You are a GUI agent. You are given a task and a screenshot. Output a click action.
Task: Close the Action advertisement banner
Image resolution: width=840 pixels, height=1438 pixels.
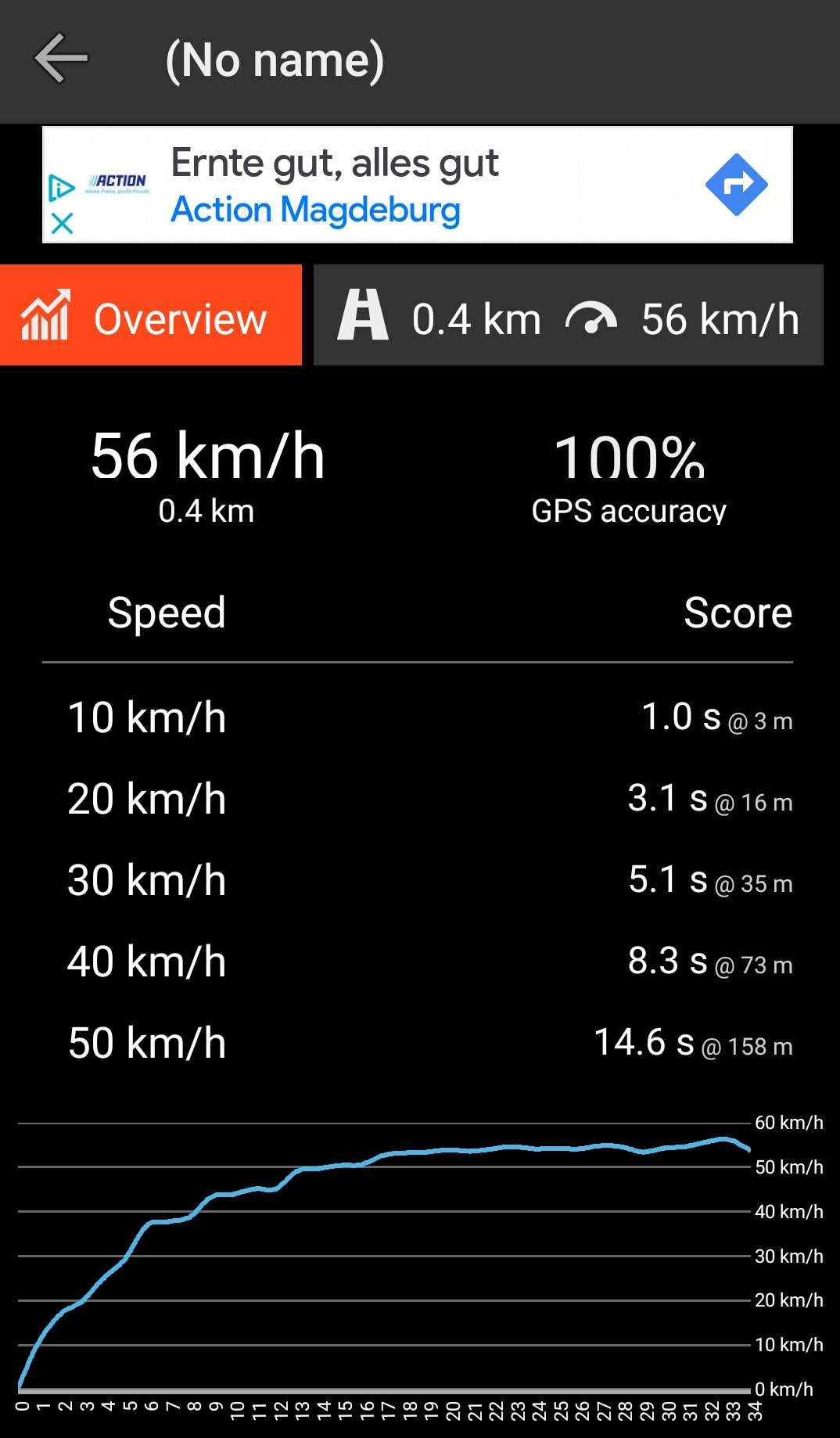62,224
